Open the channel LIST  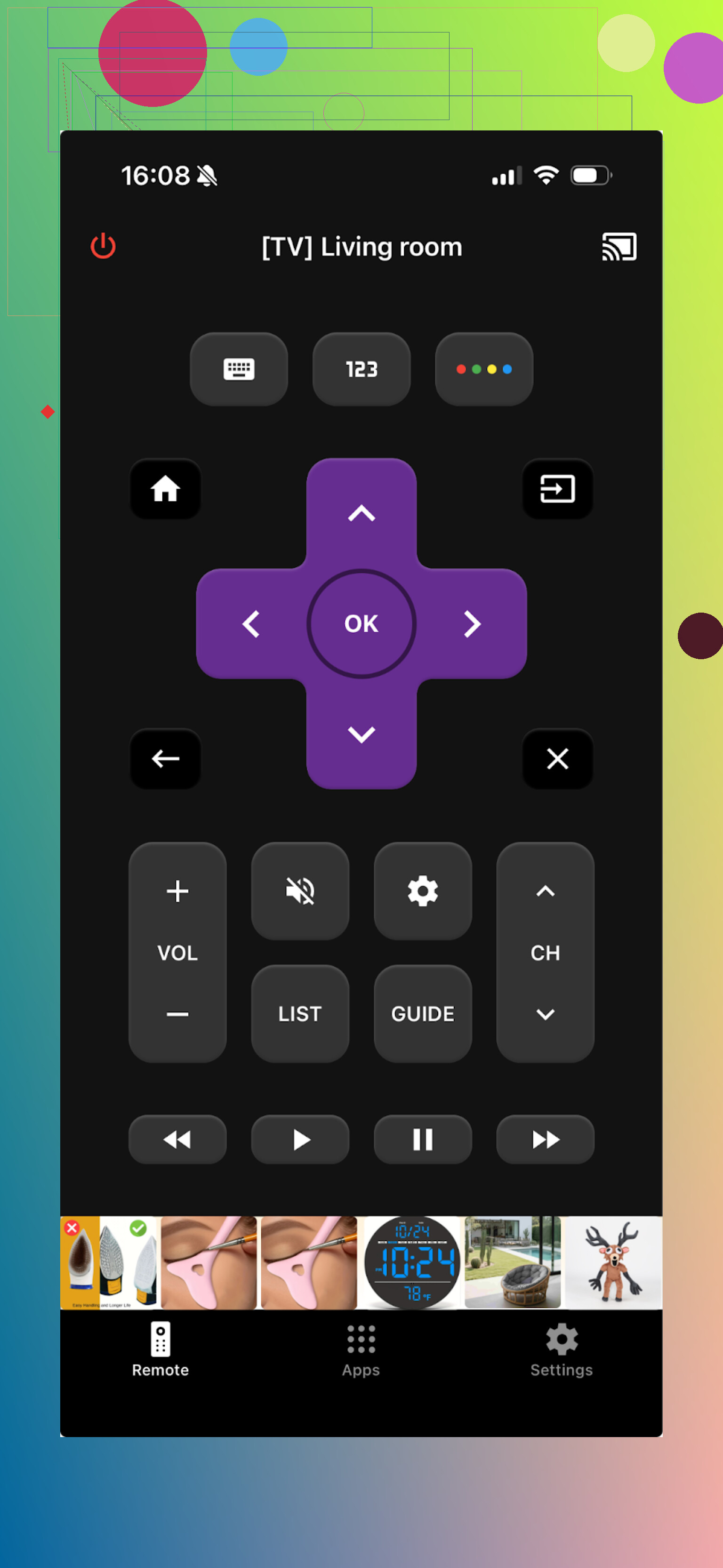click(x=300, y=1013)
